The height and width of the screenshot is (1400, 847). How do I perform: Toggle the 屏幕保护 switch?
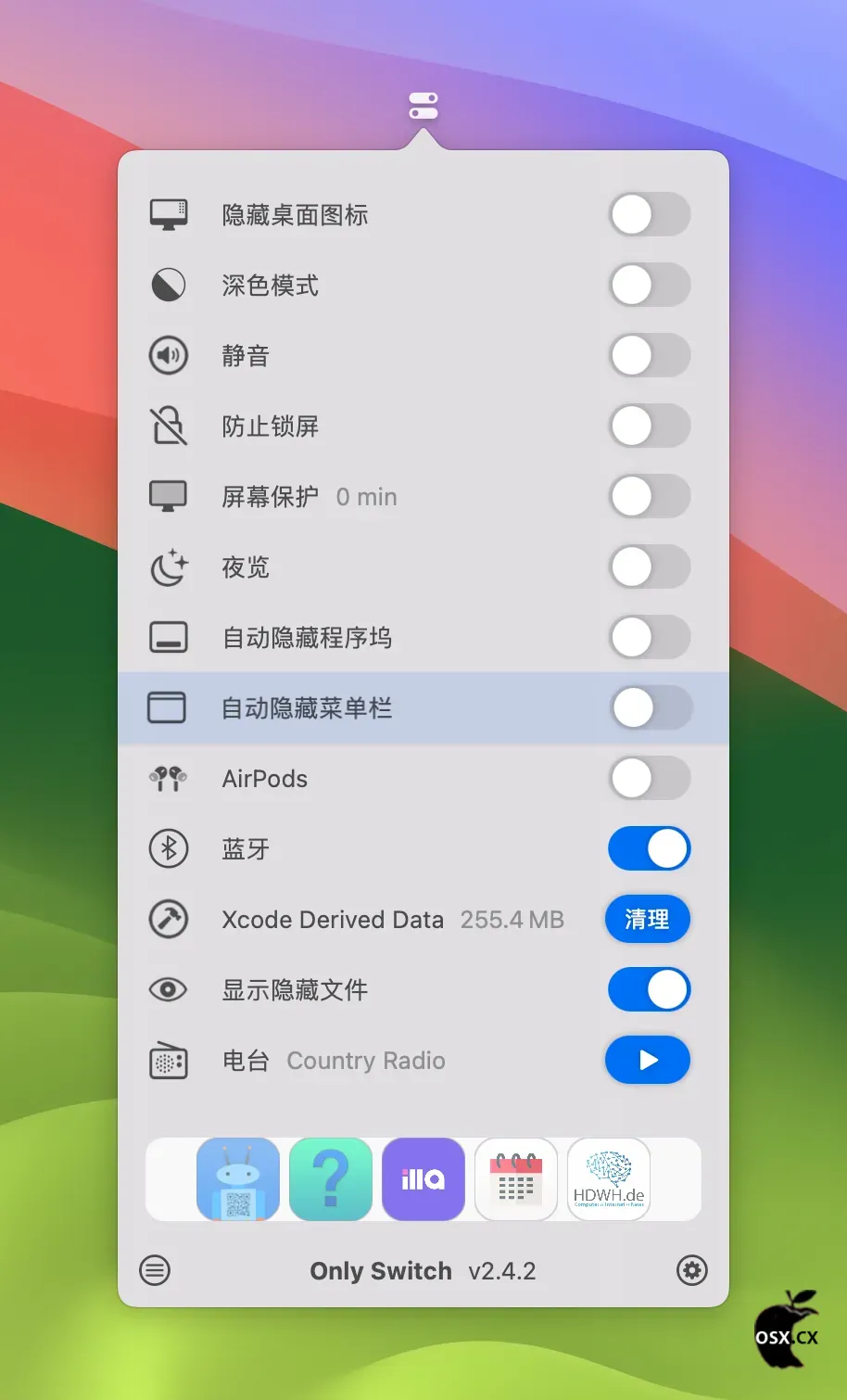pos(649,497)
